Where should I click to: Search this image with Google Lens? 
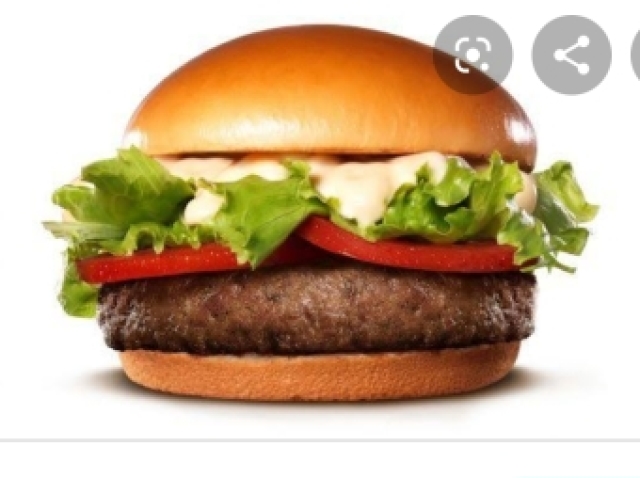click(472, 55)
